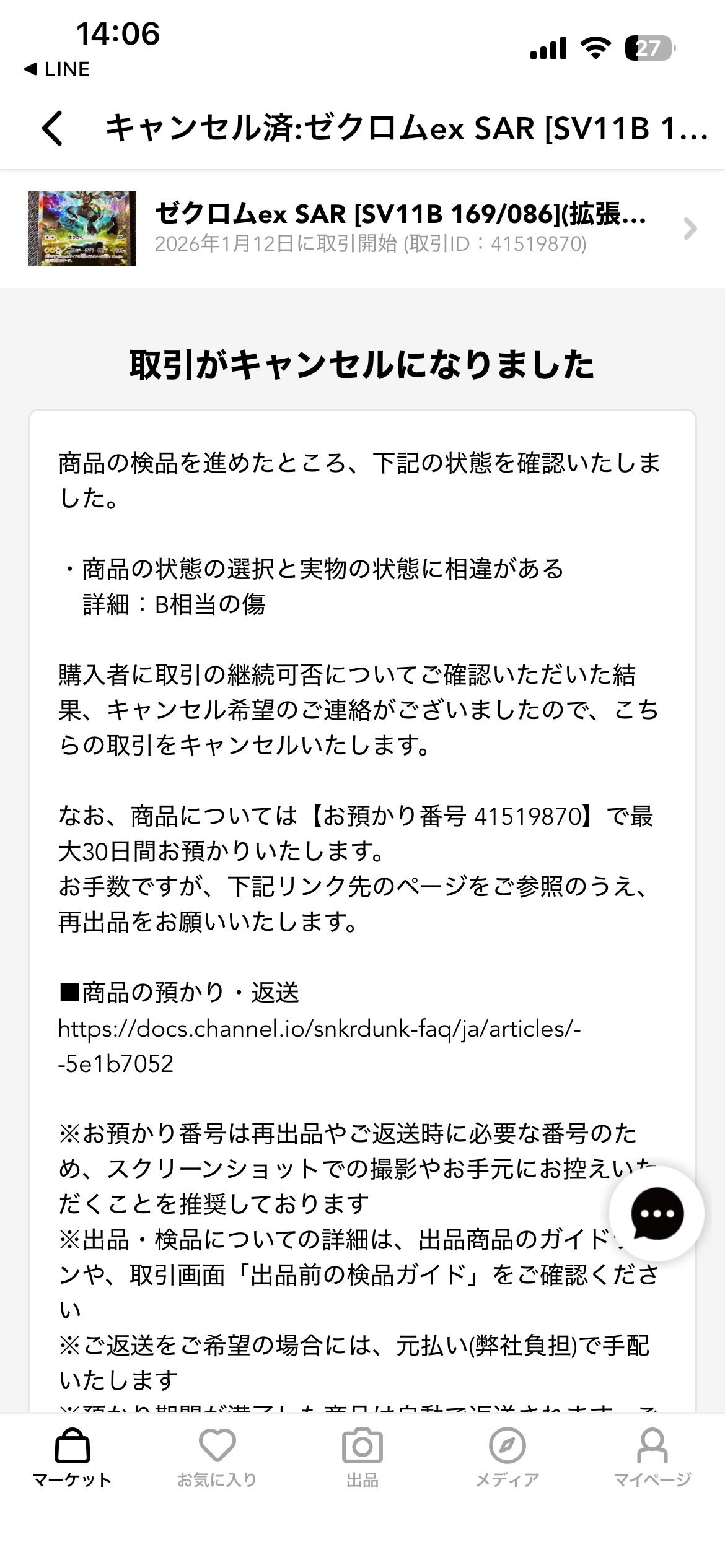
Task: Switch to the メディア tab
Action: click(x=507, y=1458)
